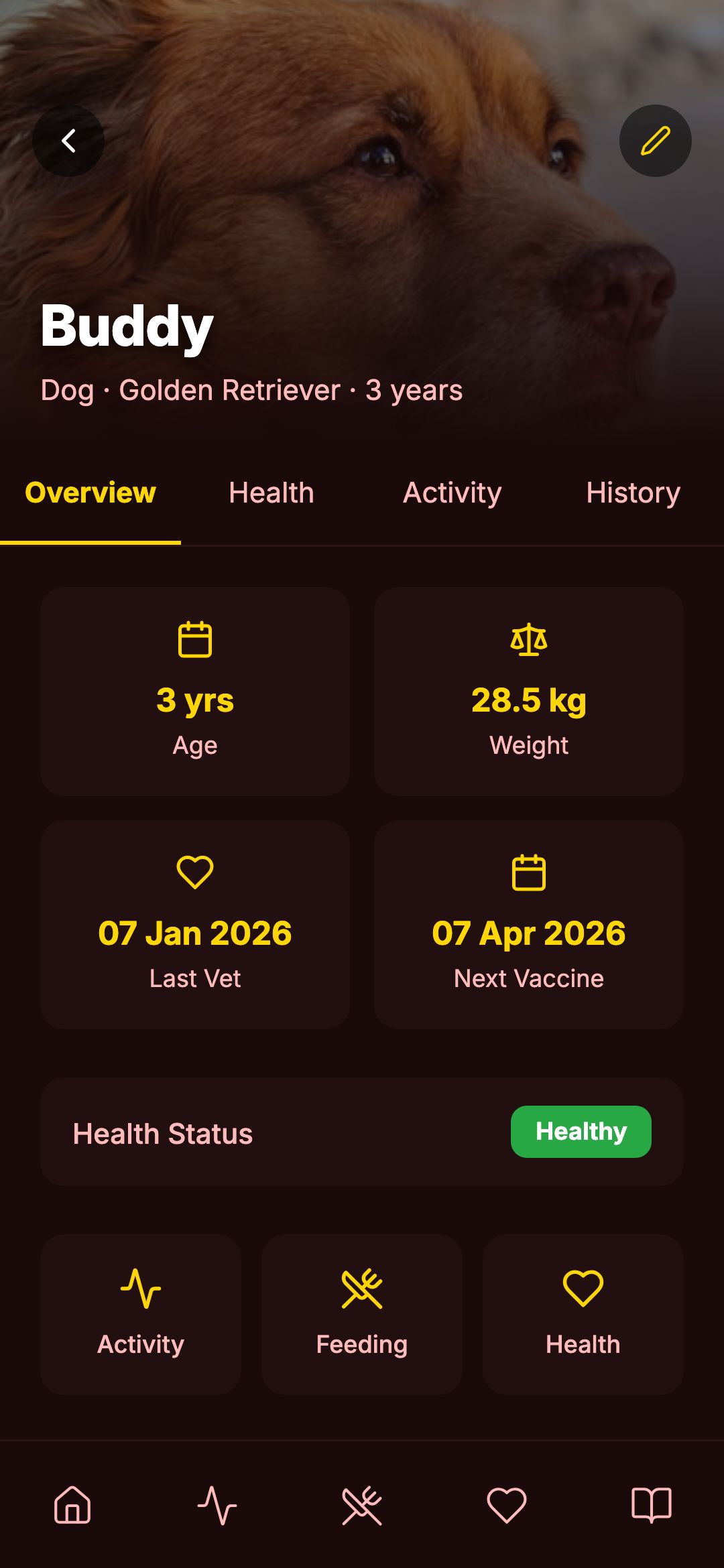
Task: Click the green Healthy status badge
Action: (x=581, y=1132)
